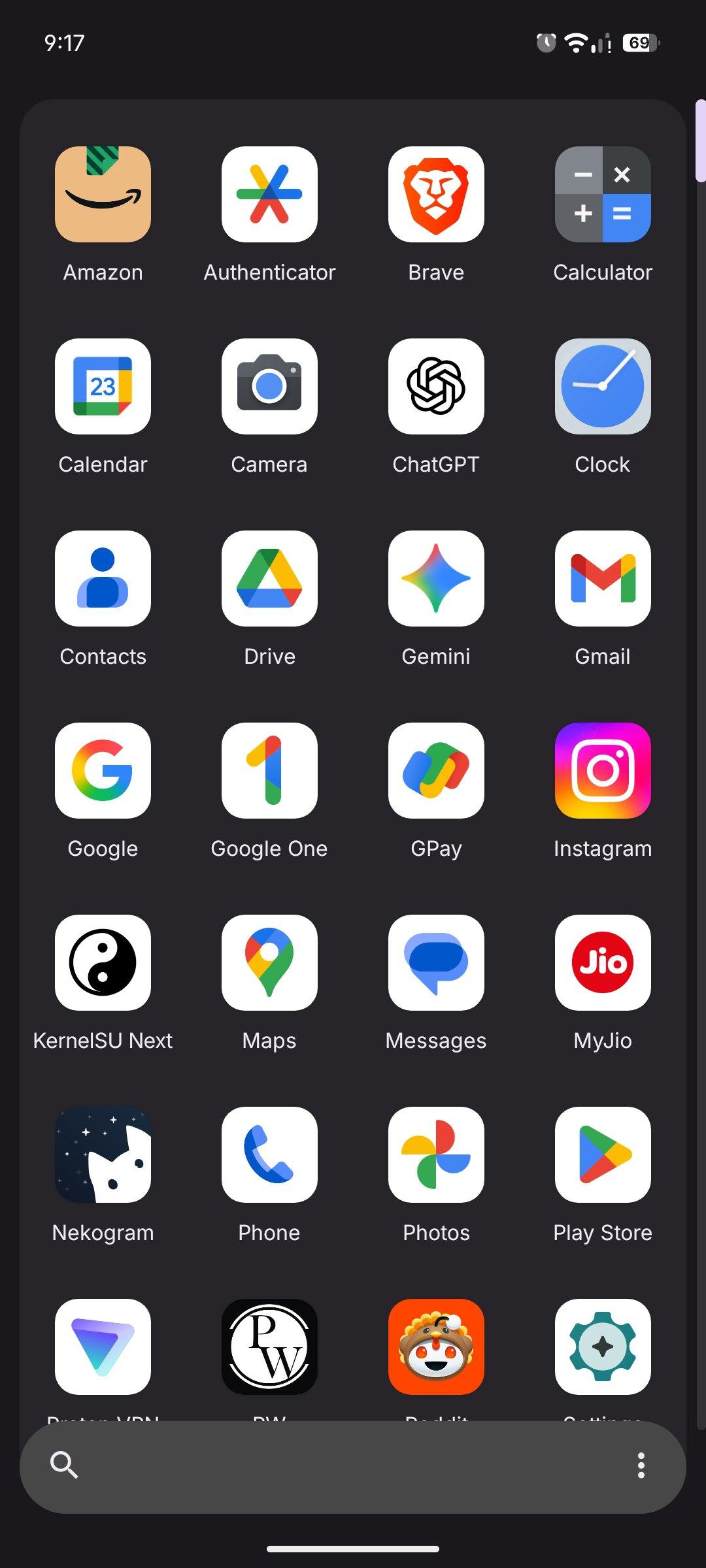Open Authenticator app
Viewport: 706px width, 1568px height.
269,195
